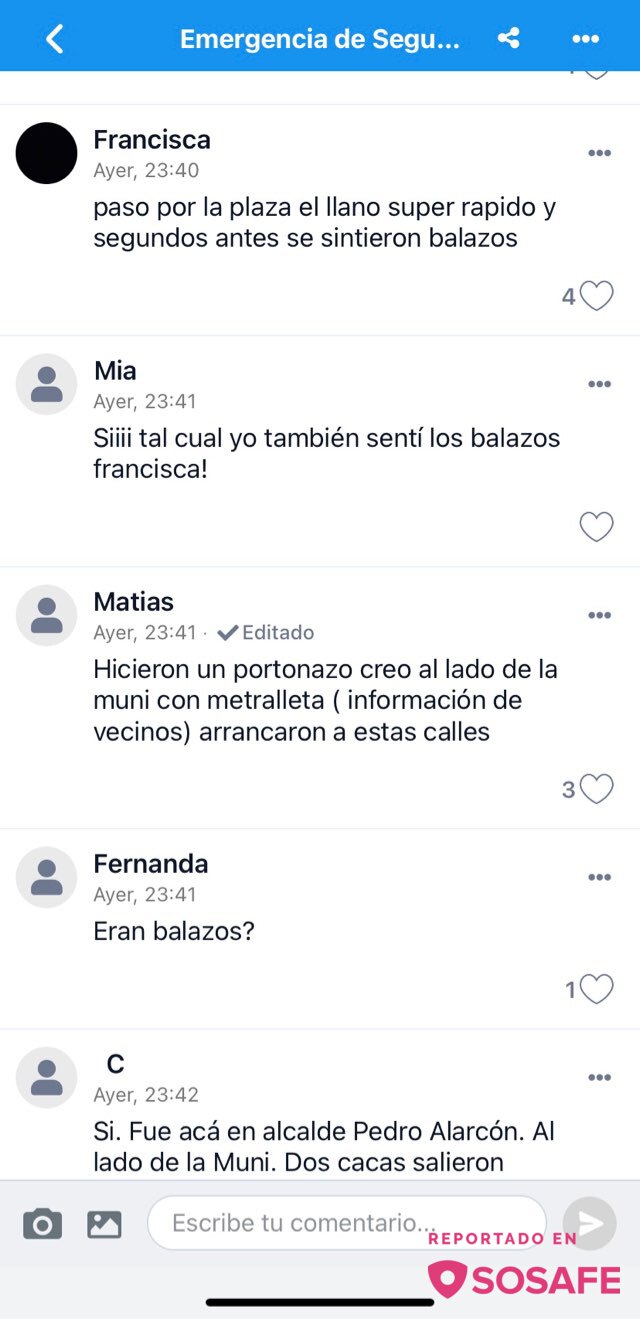Tap the 'Escribe tu comentario' field

click(347, 1222)
